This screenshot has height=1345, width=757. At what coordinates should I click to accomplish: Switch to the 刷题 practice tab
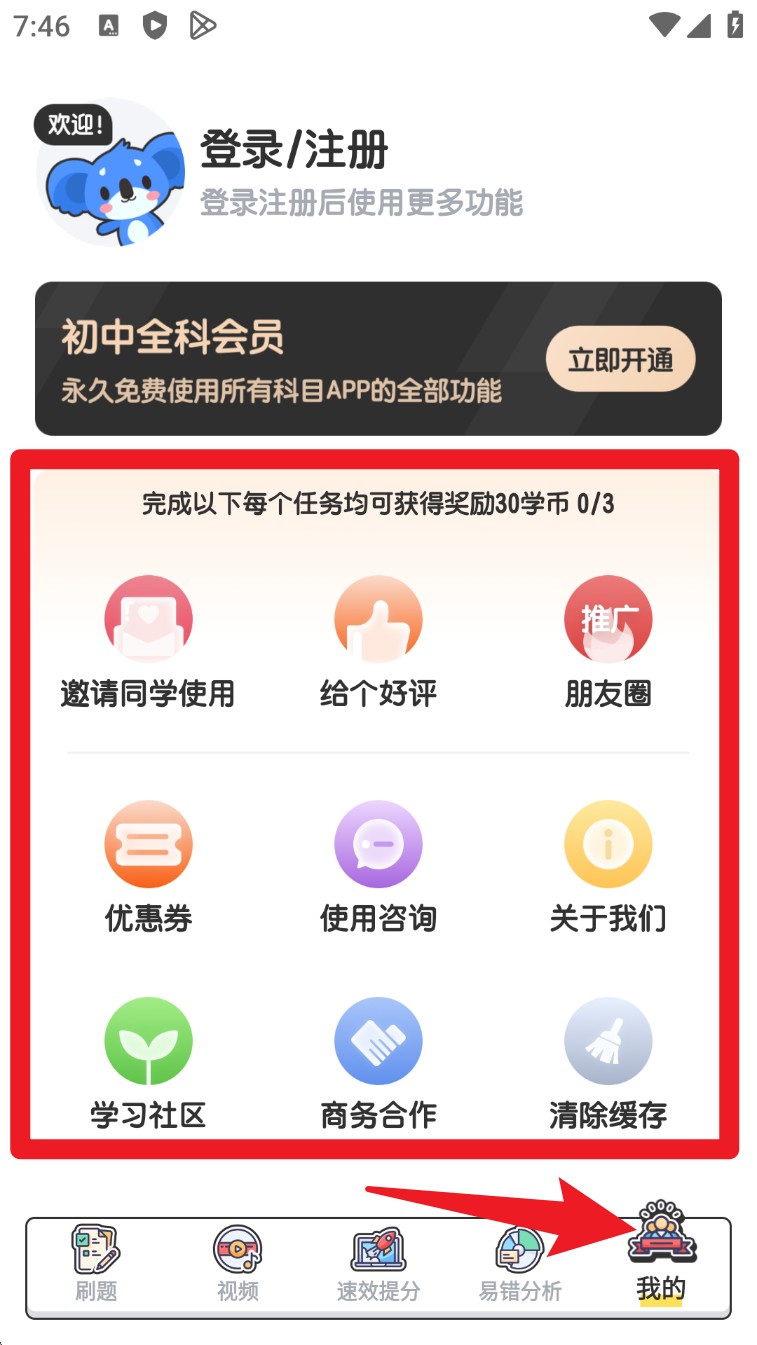point(95,1265)
